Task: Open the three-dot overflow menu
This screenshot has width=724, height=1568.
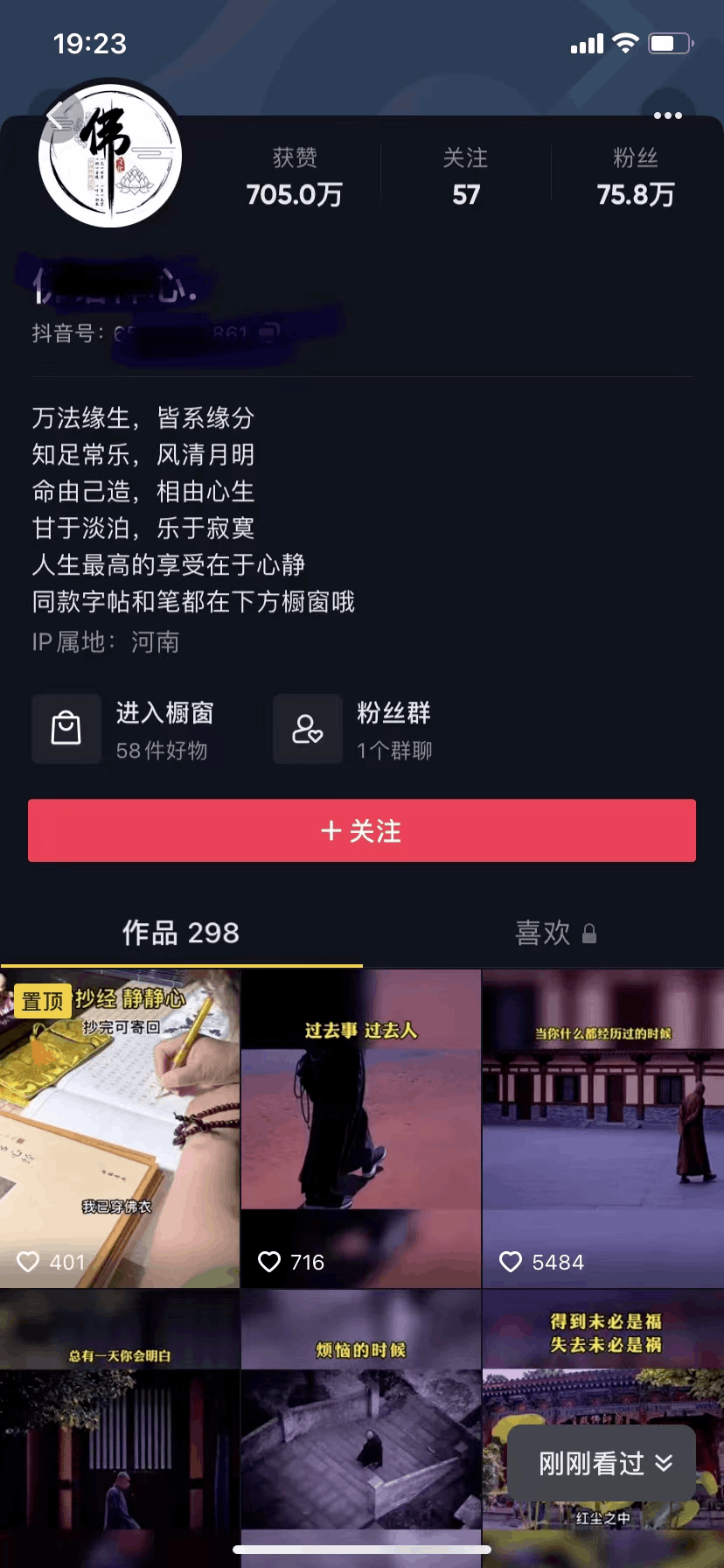Action: [x=667, y=115]
